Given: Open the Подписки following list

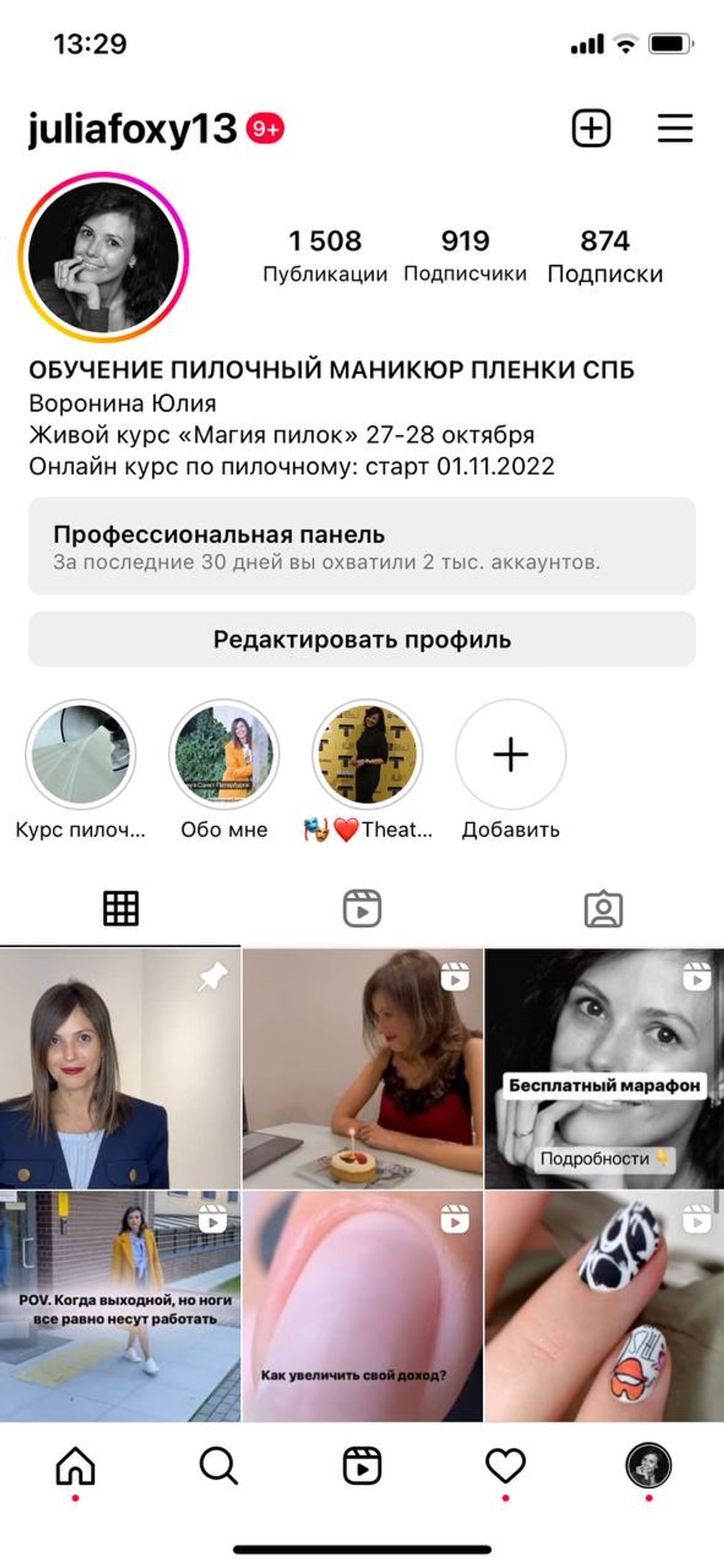Looking at the screenshot, I should (604, 255).
